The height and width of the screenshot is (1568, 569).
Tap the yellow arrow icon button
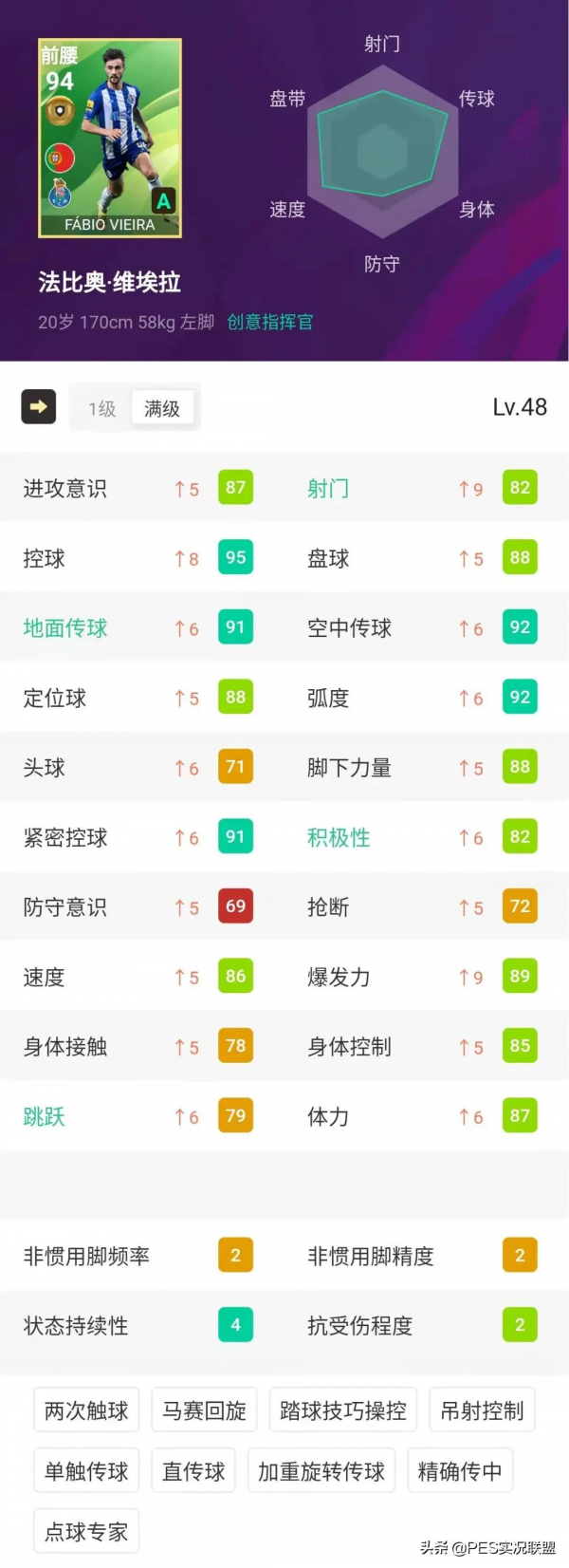point(39,407)
